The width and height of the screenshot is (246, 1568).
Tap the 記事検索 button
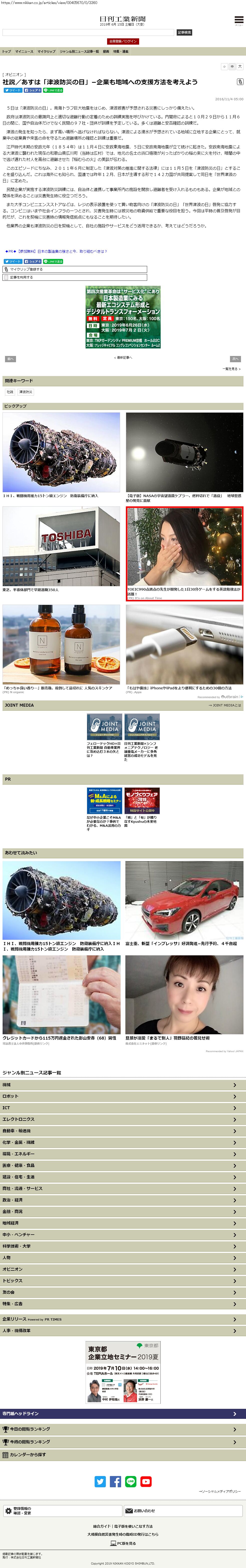[184, 32]
